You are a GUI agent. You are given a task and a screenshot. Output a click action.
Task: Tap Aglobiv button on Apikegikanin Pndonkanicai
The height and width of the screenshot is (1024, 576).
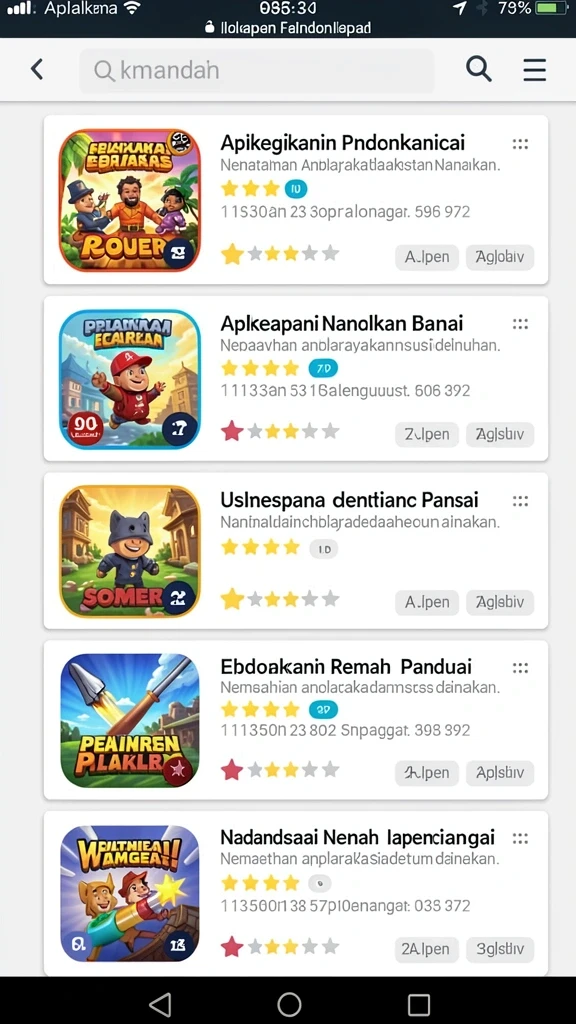[x=500, y=257]
